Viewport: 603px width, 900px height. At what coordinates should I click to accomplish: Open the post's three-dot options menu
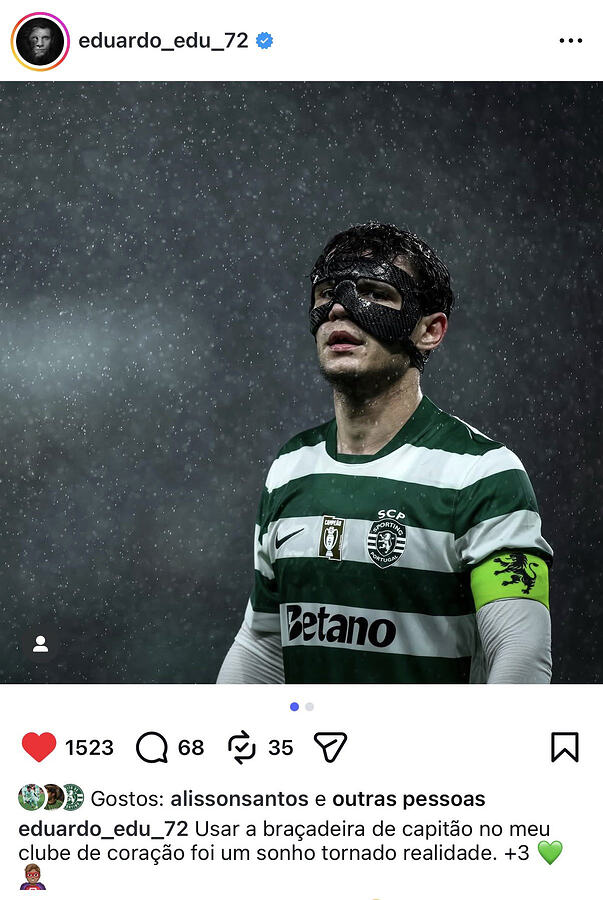pos(570,41)
